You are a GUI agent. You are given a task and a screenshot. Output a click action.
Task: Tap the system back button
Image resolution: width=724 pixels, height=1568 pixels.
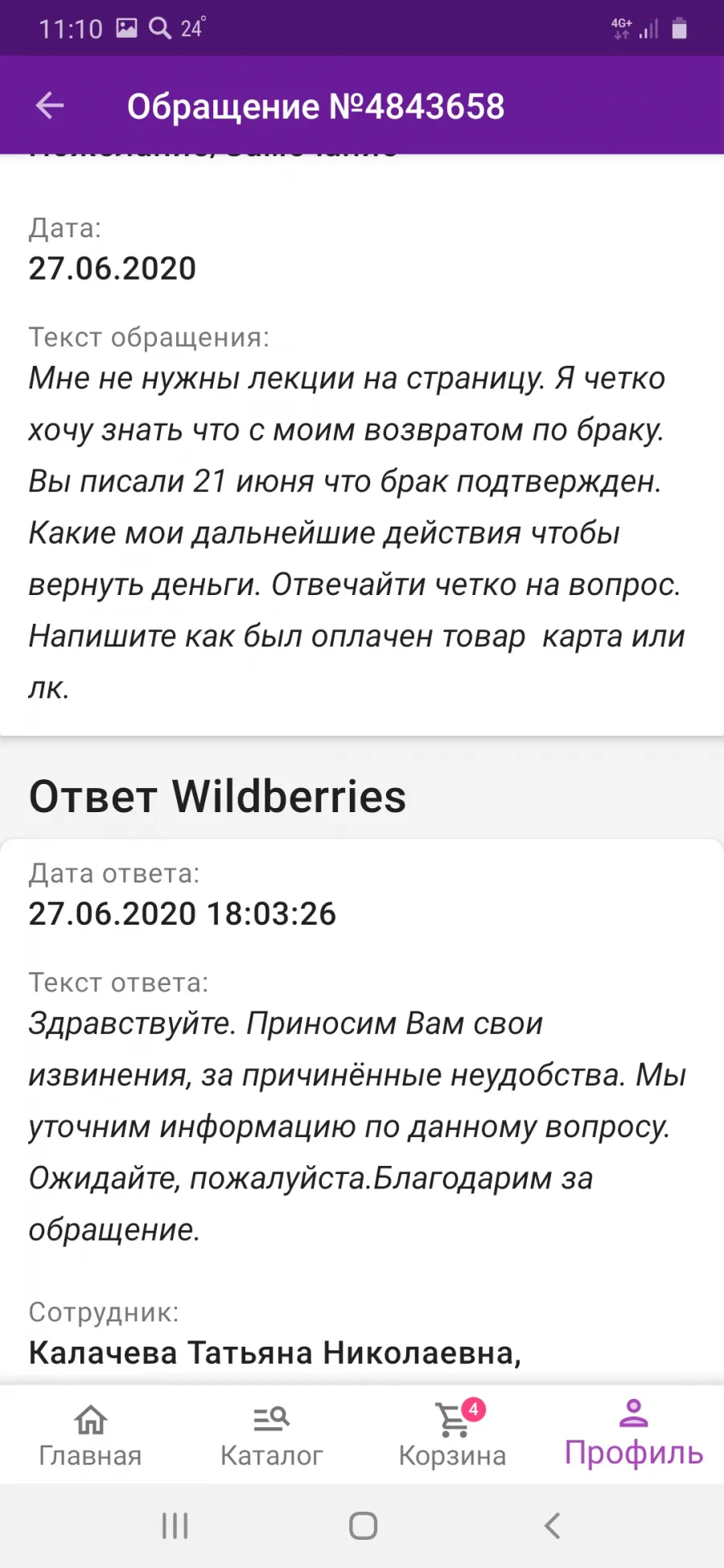[x=552, y=1525]
